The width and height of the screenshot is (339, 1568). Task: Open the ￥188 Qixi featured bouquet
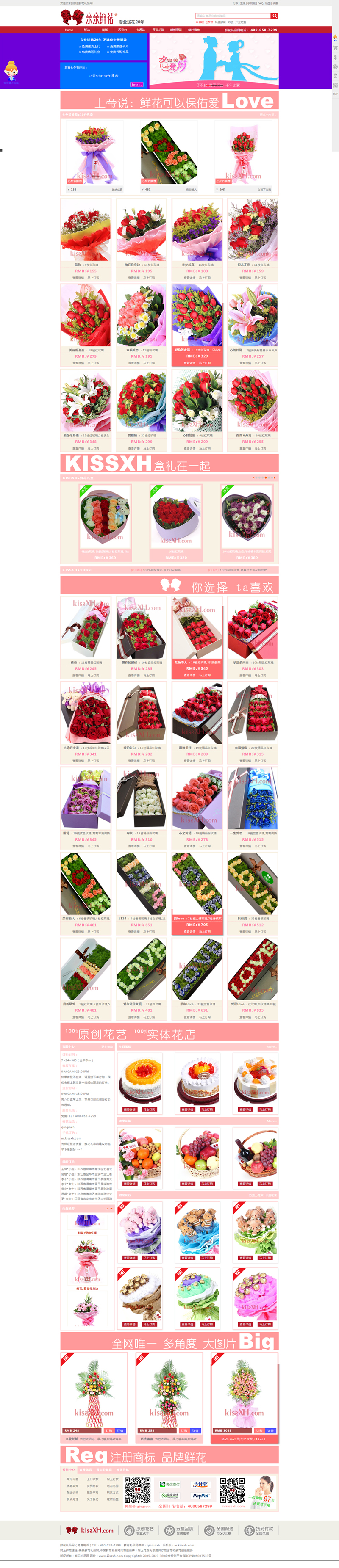[94, 153]
